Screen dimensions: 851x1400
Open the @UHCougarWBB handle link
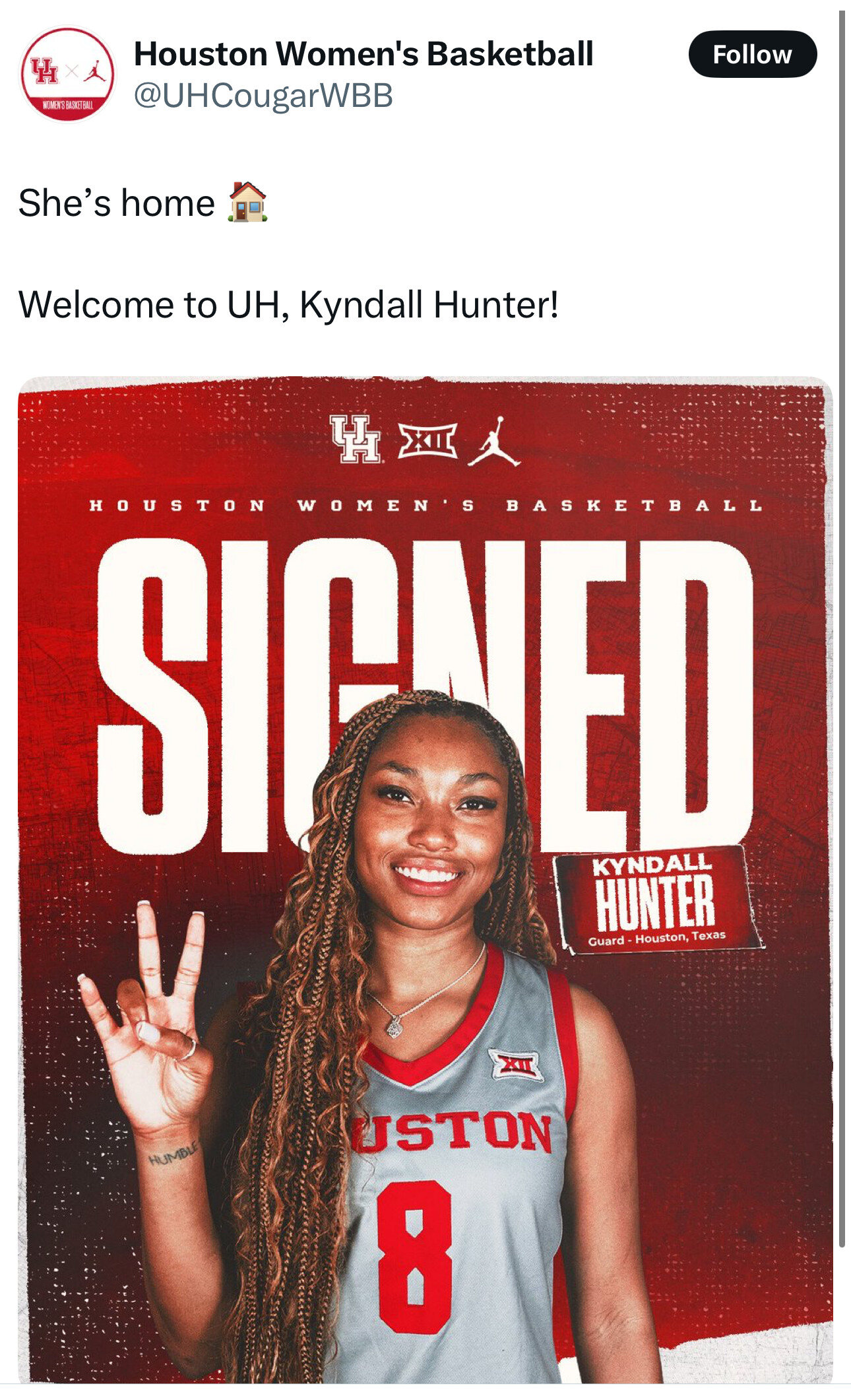263,95
